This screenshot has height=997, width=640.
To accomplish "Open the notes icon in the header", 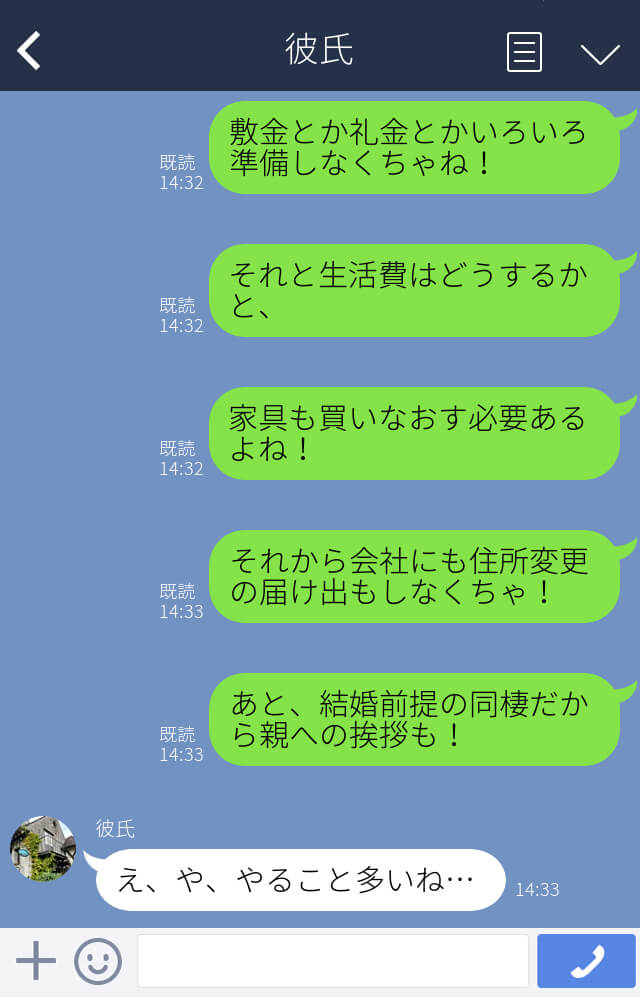I will coord(524,52).
